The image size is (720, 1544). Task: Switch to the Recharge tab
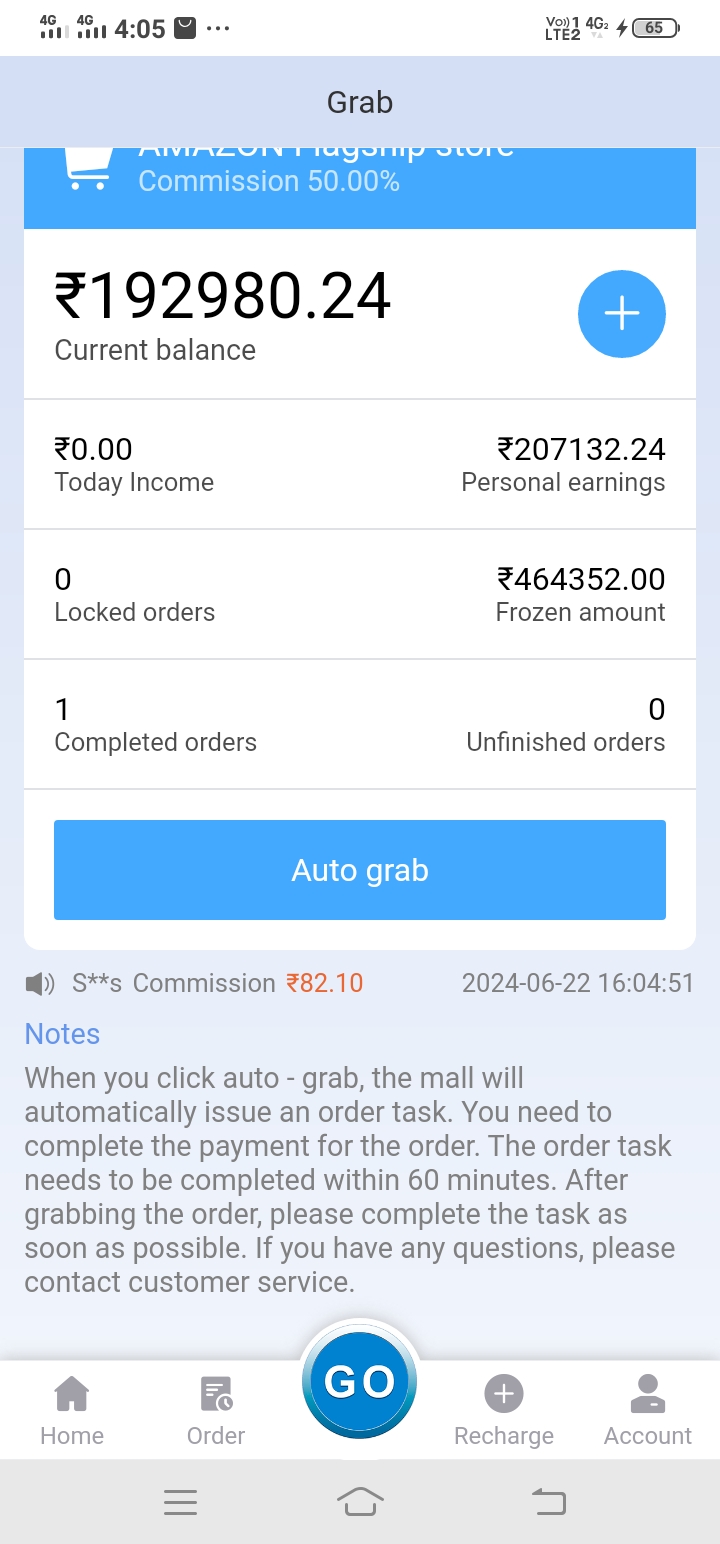tap(504, 1411)
